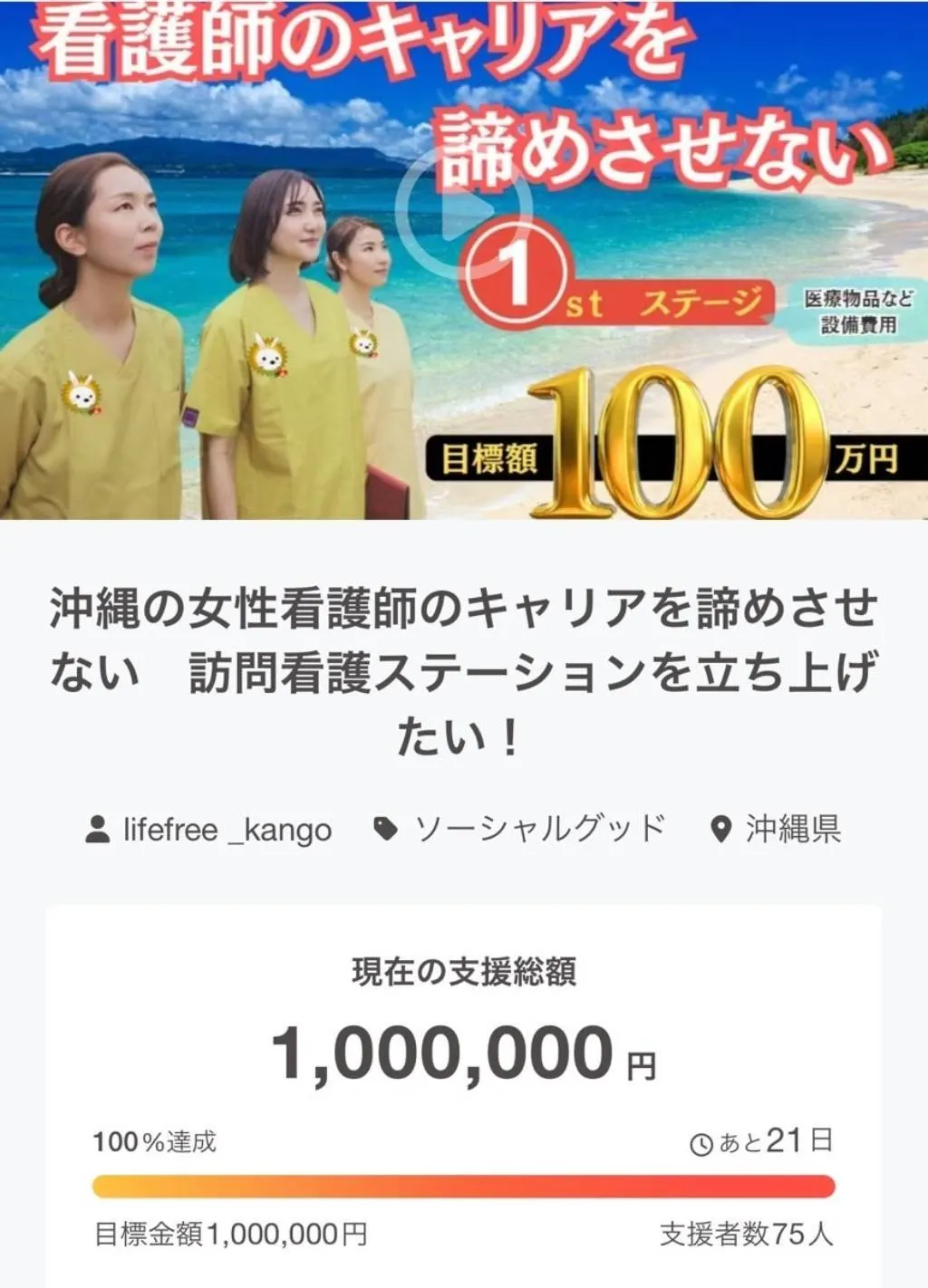Click the funding progress bar

pyautogui.click(x=464, y=1183)
